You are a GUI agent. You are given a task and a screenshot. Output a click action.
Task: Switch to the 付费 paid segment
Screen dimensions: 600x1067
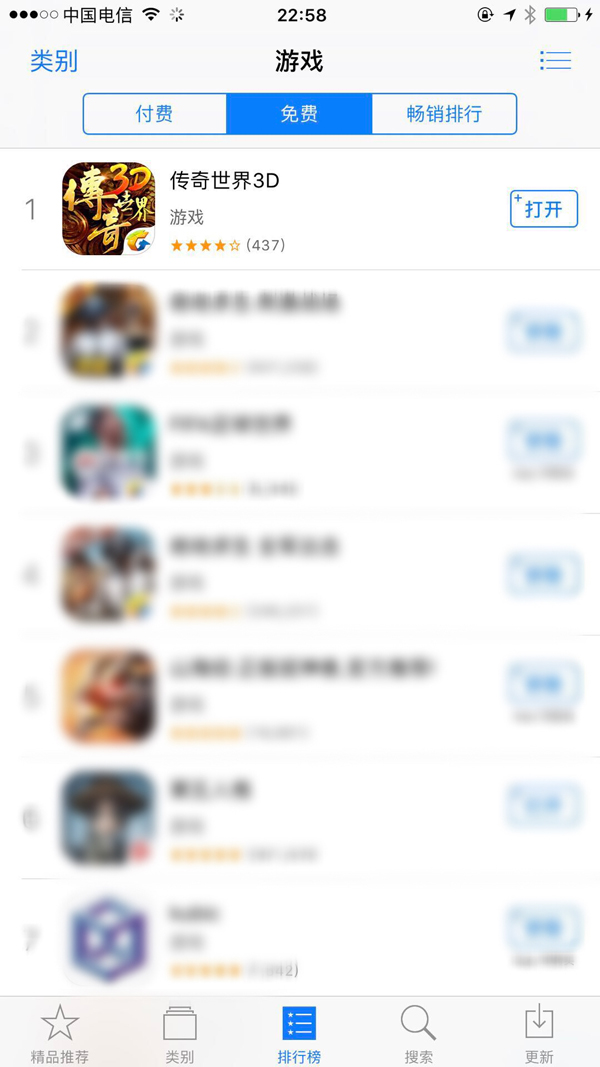coord(155,114)
